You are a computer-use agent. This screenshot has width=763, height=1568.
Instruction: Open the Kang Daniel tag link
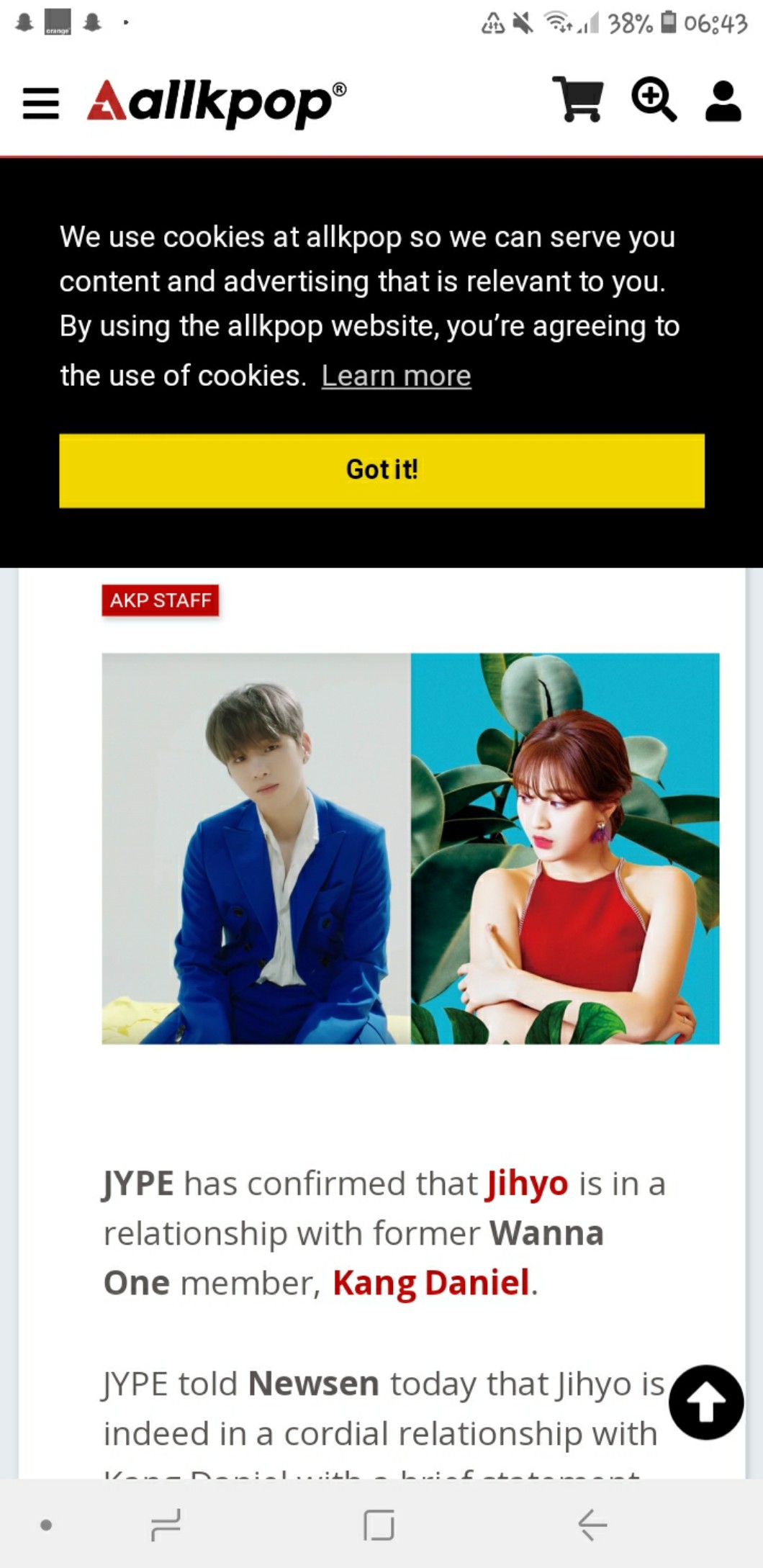[431, 1283]
